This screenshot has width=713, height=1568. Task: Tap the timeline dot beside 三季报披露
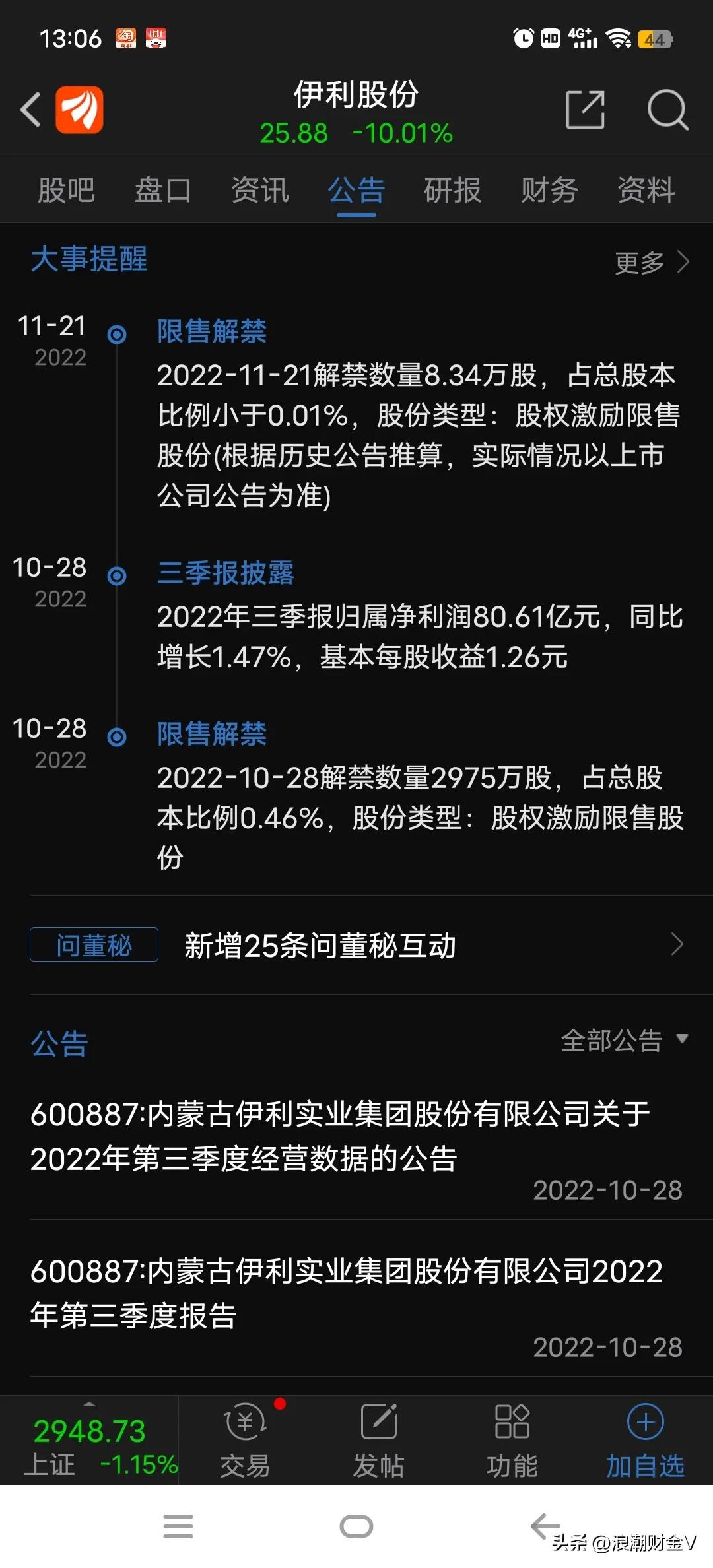116,575
